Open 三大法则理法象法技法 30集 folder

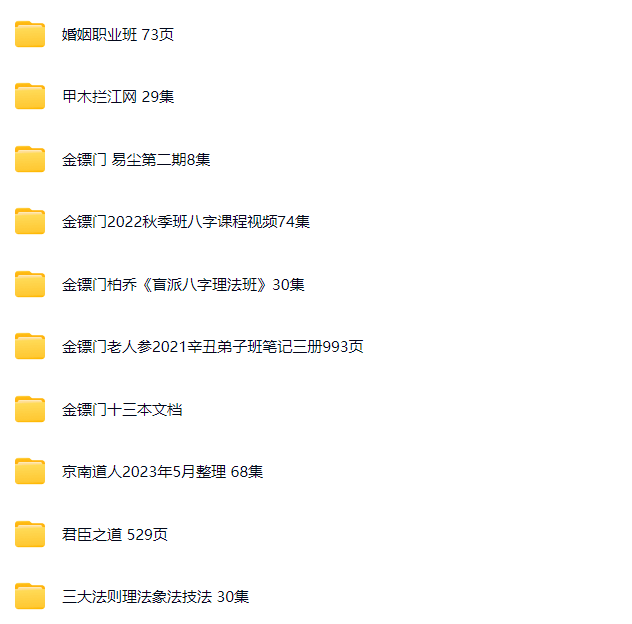click(155, 597)
